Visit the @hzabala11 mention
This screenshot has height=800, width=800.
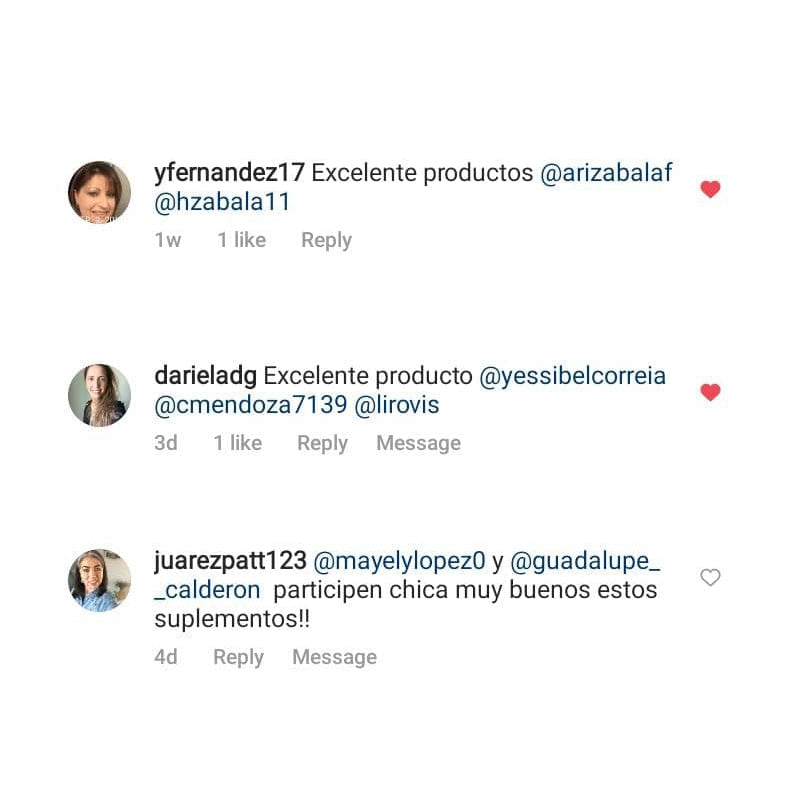coord(222,202)
